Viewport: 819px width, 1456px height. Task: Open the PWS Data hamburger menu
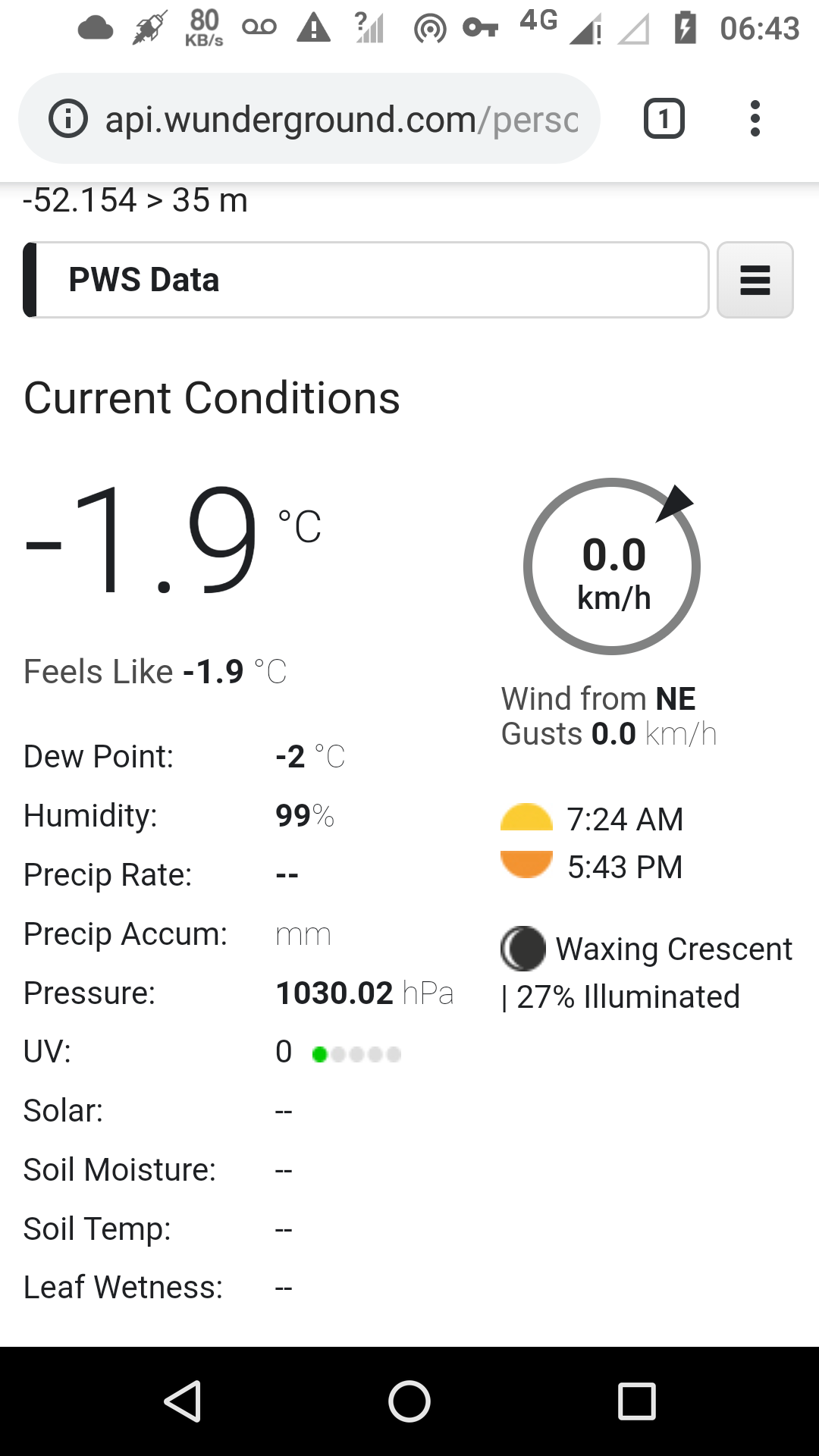[755, 280]
